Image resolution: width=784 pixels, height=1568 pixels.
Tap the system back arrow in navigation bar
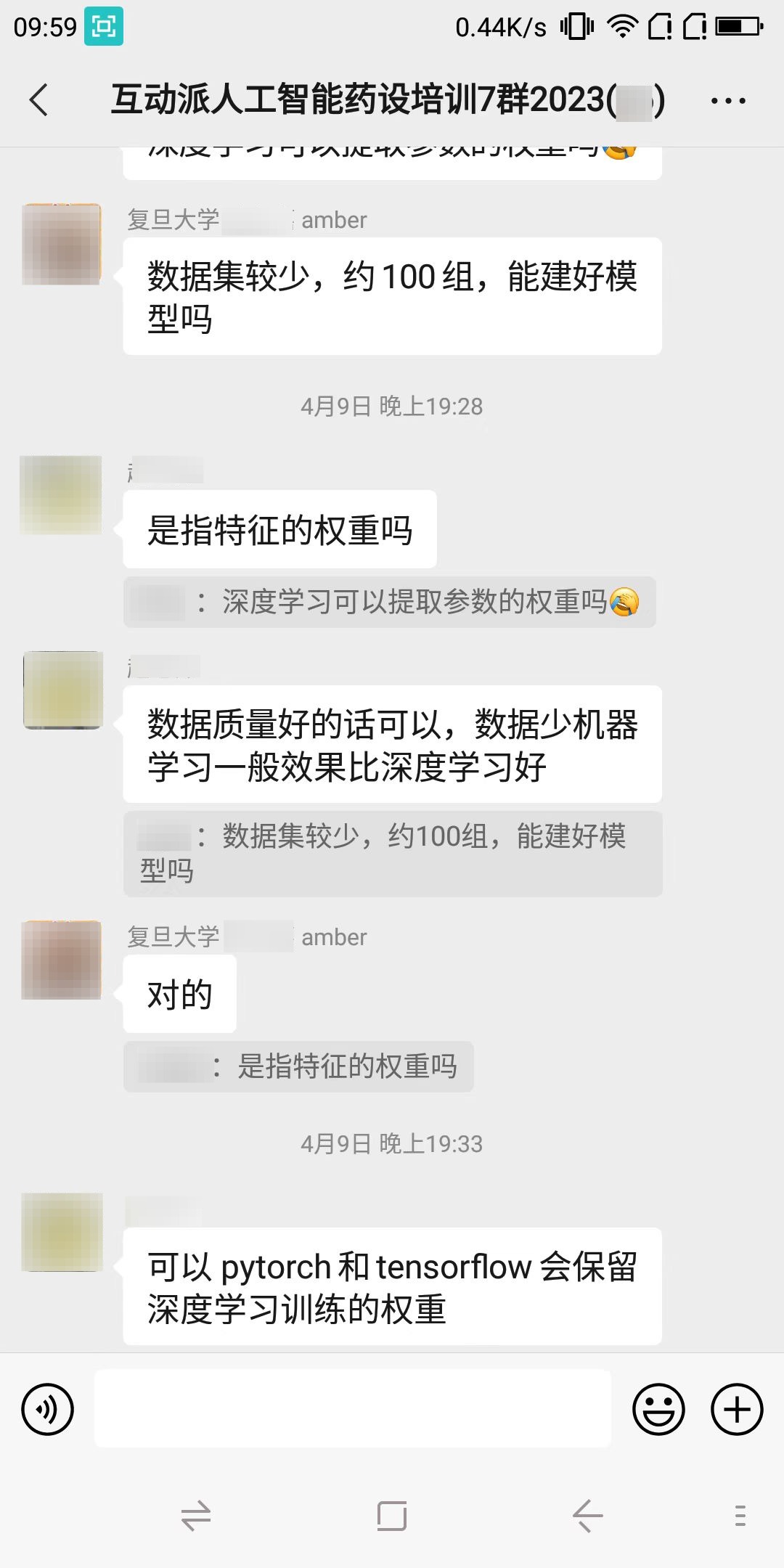(587, 1516)
